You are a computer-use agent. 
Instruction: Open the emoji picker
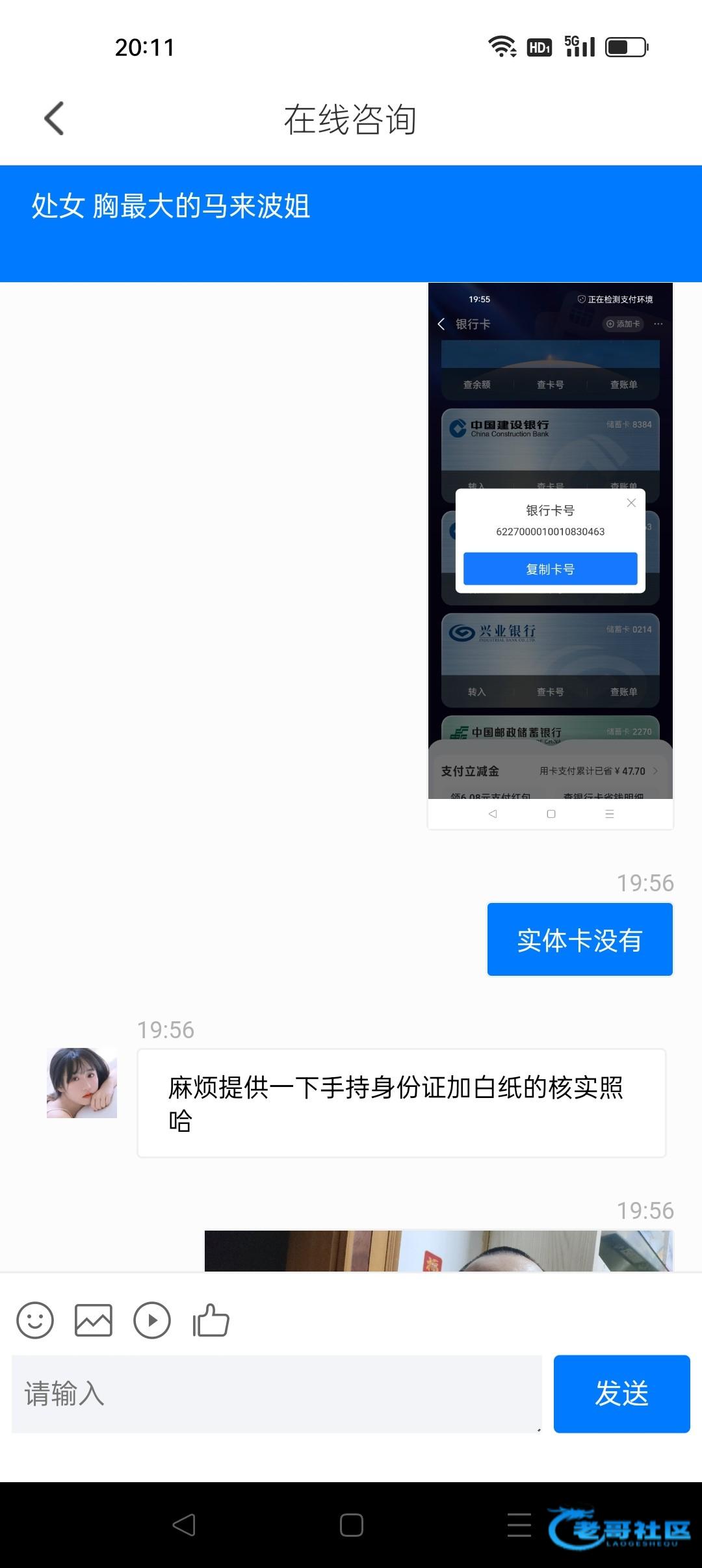pos(35,1320)
